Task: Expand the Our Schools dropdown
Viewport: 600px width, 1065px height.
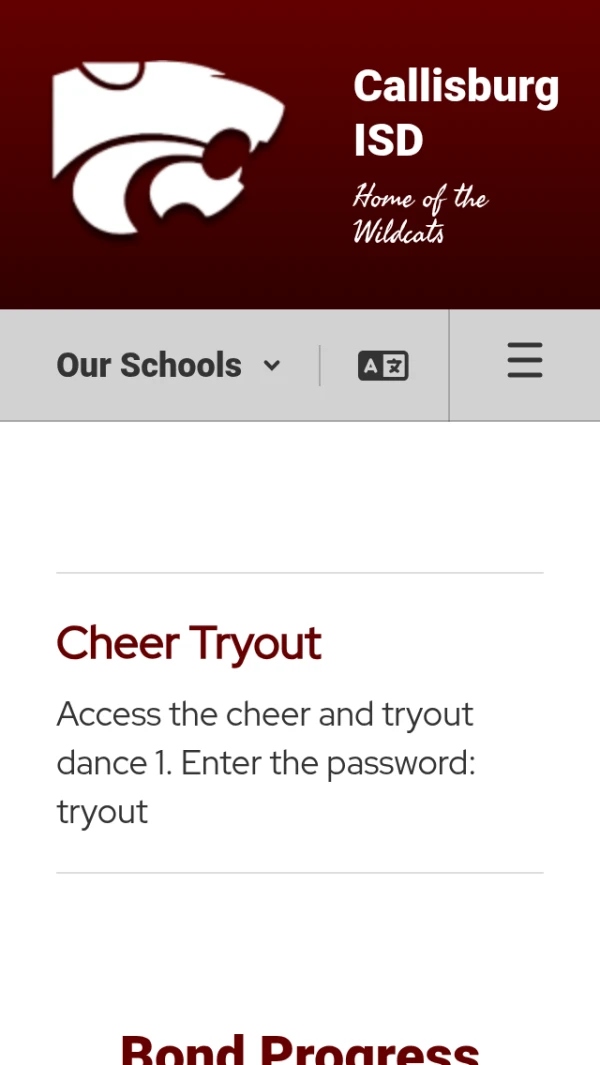Action: 168,366
